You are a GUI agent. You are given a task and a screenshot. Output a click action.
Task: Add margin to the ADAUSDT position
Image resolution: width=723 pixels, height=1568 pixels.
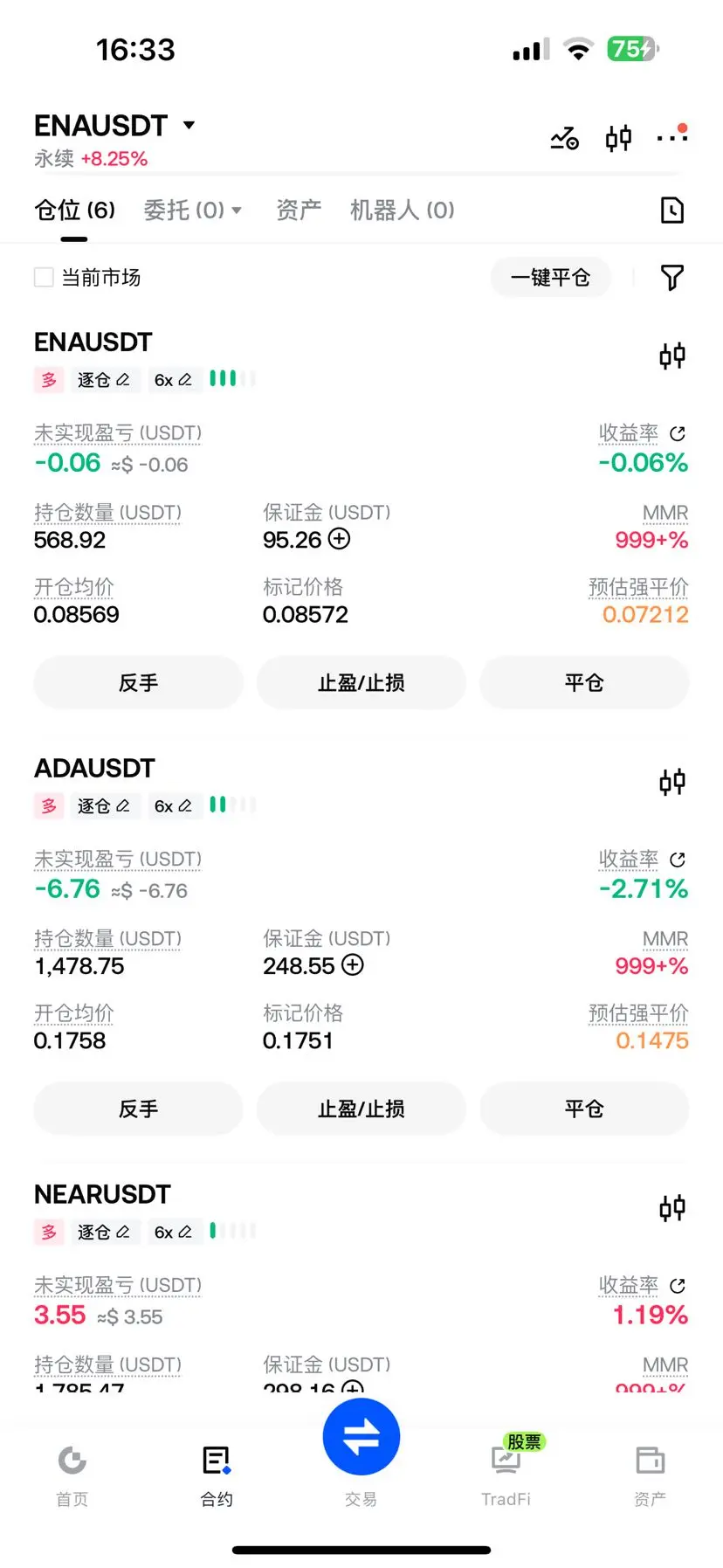coord(353,965)
